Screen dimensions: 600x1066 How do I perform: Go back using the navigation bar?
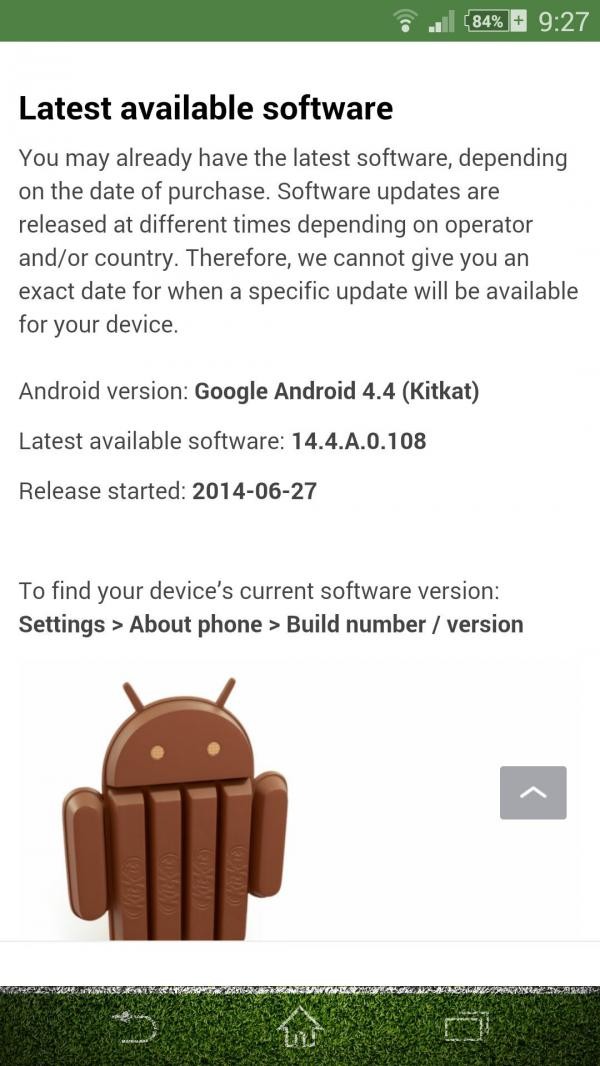click(x=135, y=1027)
